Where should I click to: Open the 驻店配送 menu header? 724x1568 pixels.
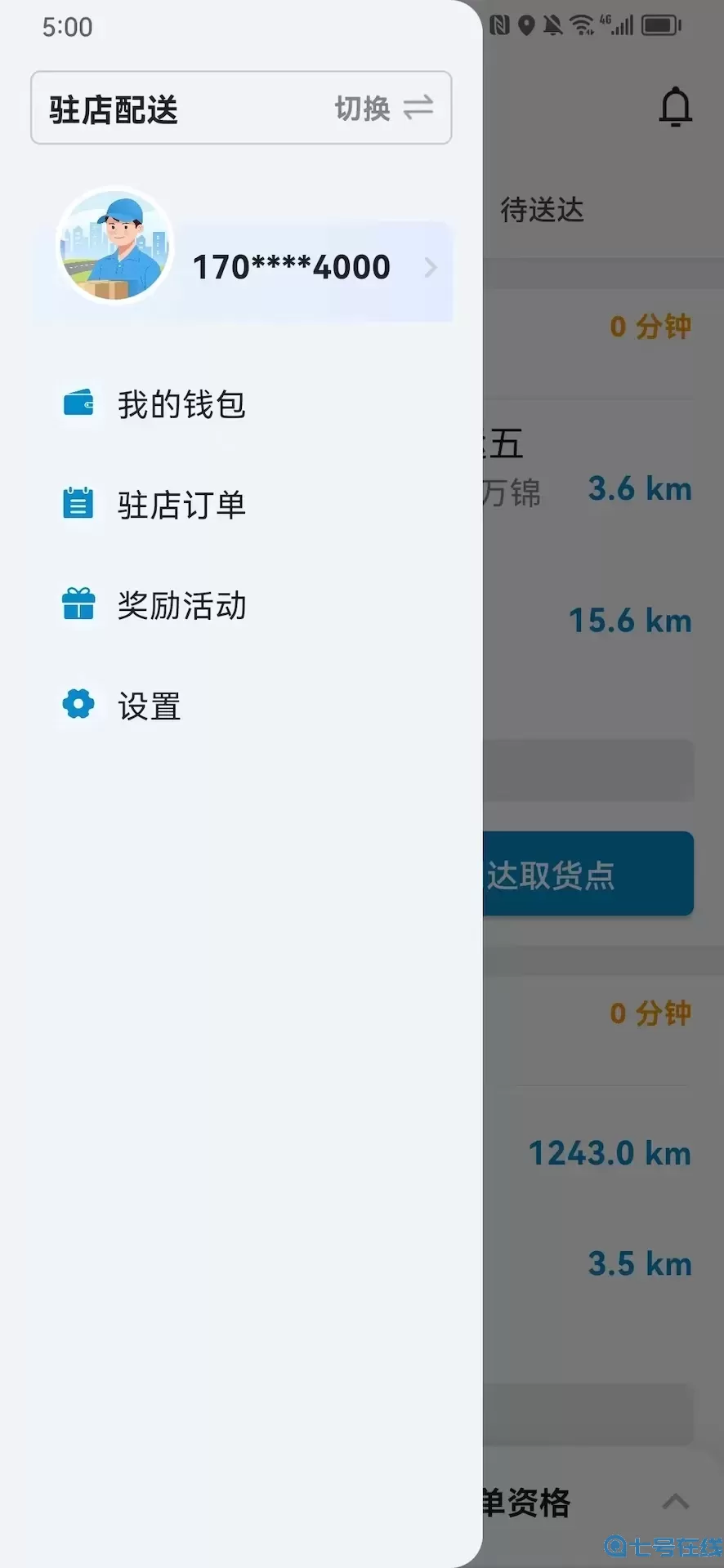click(x=112, y=109)
